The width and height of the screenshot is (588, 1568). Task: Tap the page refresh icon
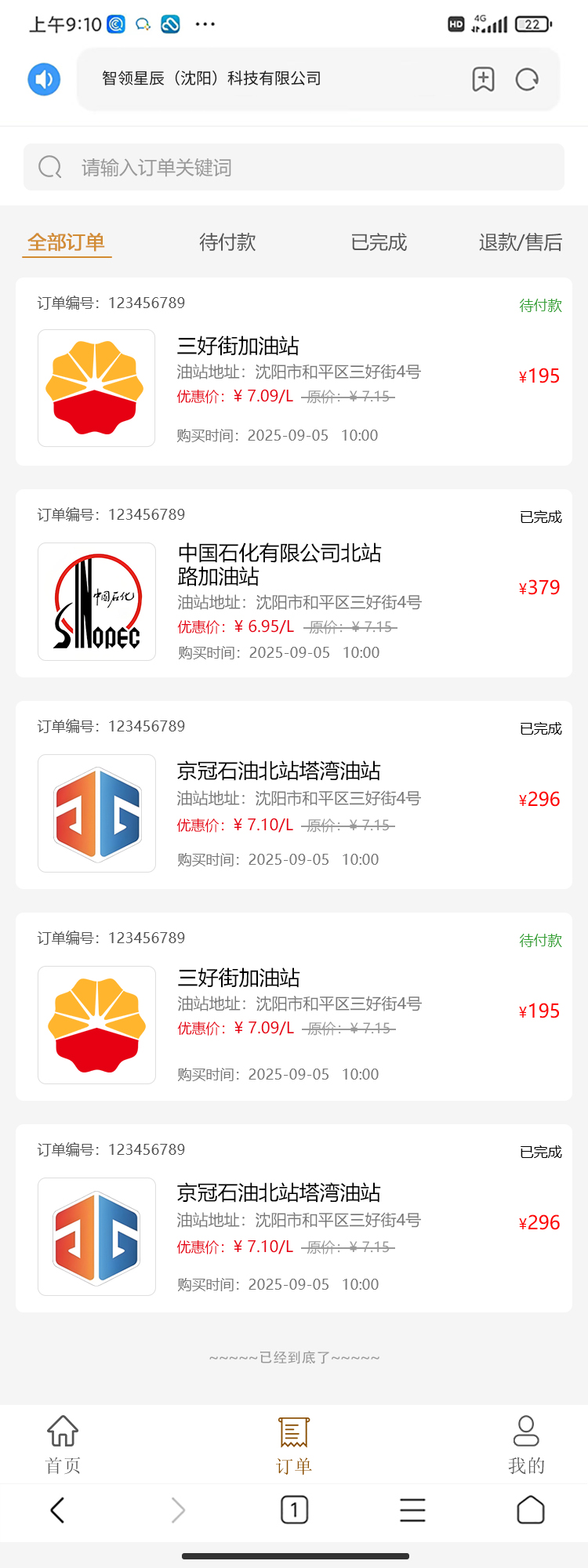[527, 78]
